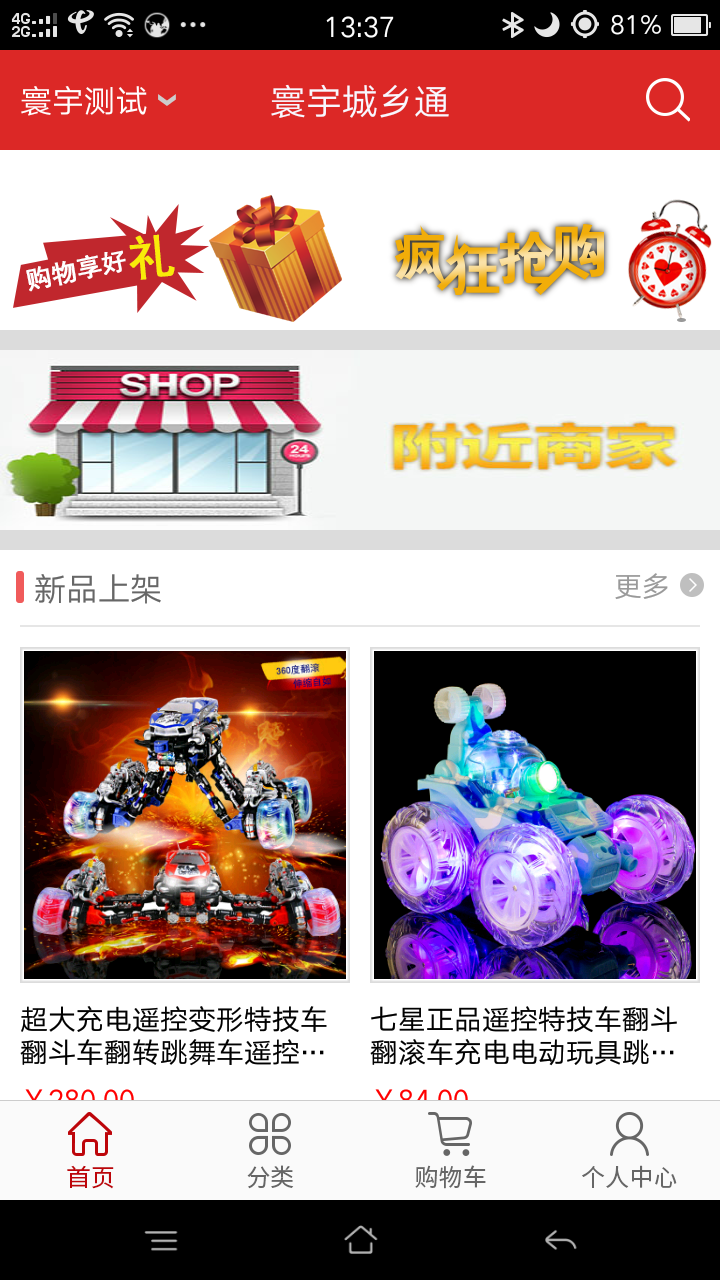
Task: Open the 超大充电遥控变形特技车 product thumbnail
Action: pyautogui.click(x=183, y=815)
